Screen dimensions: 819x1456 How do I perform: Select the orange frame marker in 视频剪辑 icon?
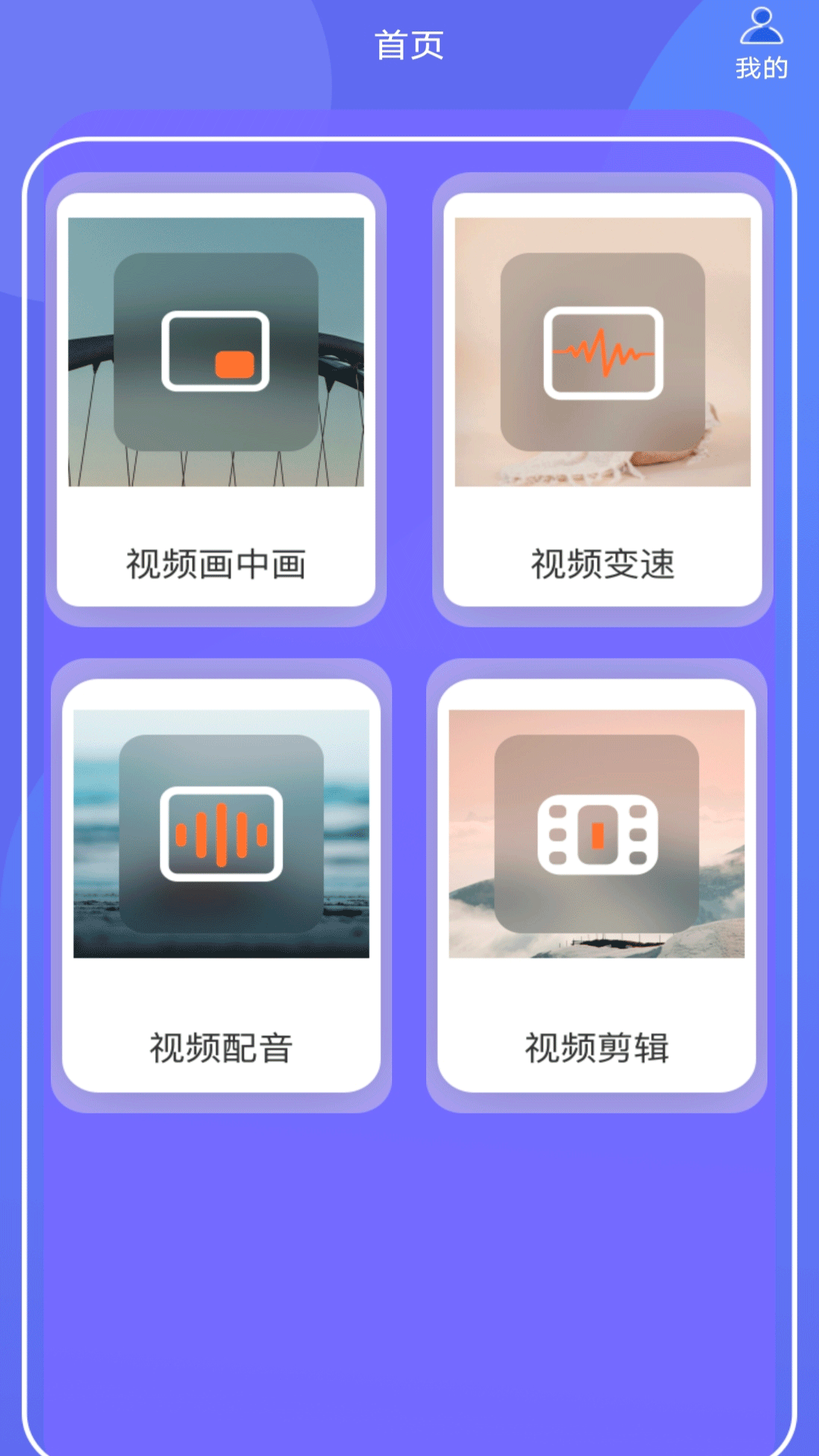coord(598,834)
